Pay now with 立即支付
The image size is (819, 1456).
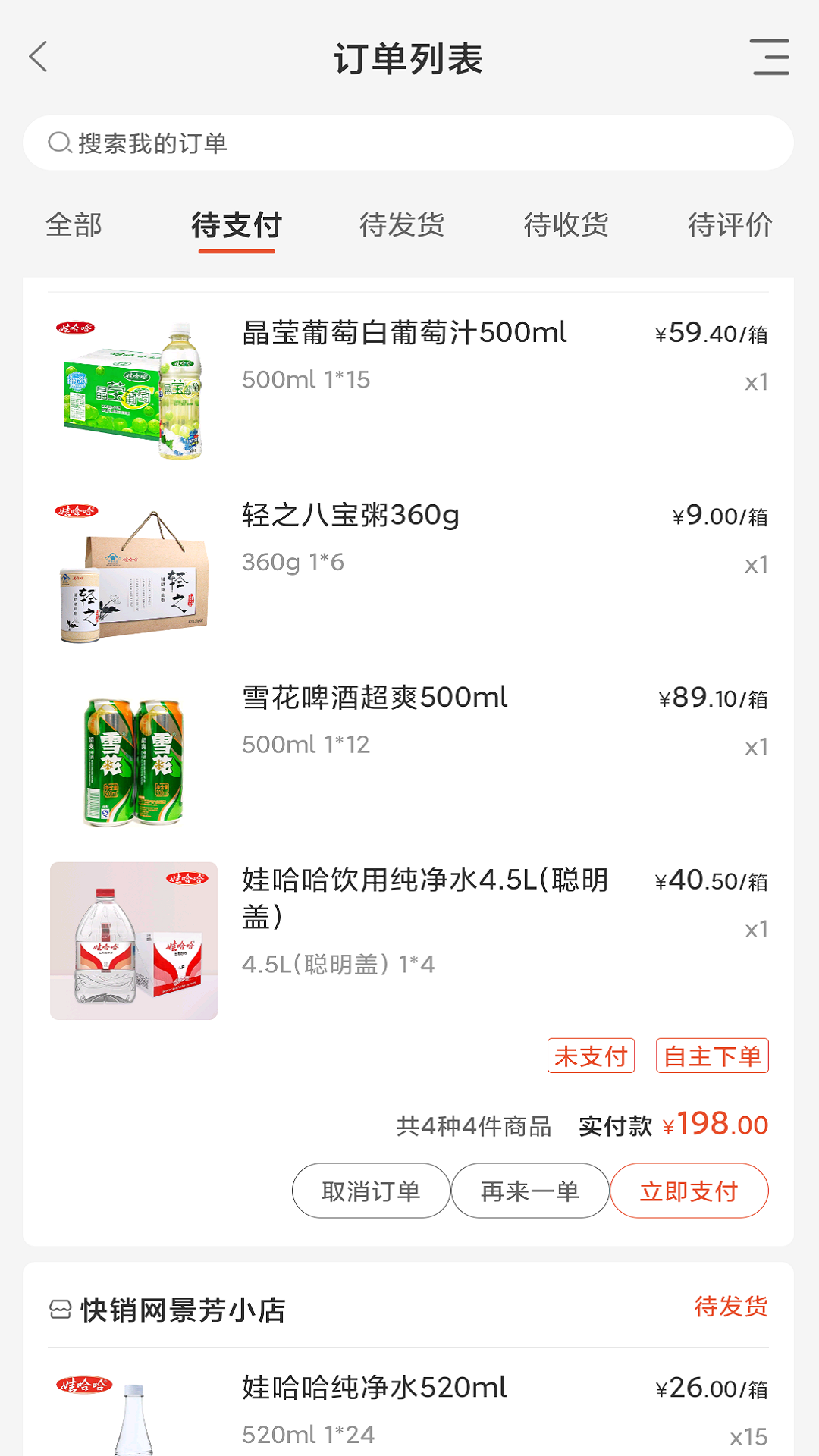(689, 1191)
